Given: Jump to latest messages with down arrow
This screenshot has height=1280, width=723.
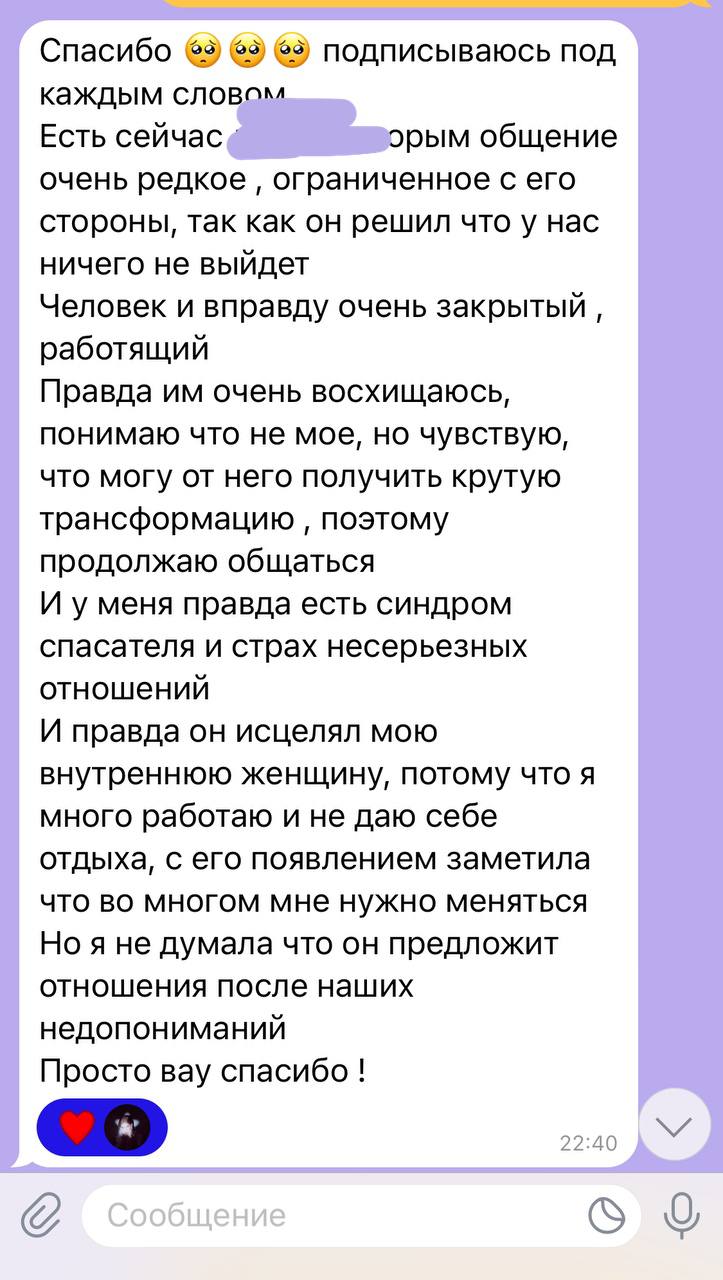Looking at the screenshot, I should 675,1127.
